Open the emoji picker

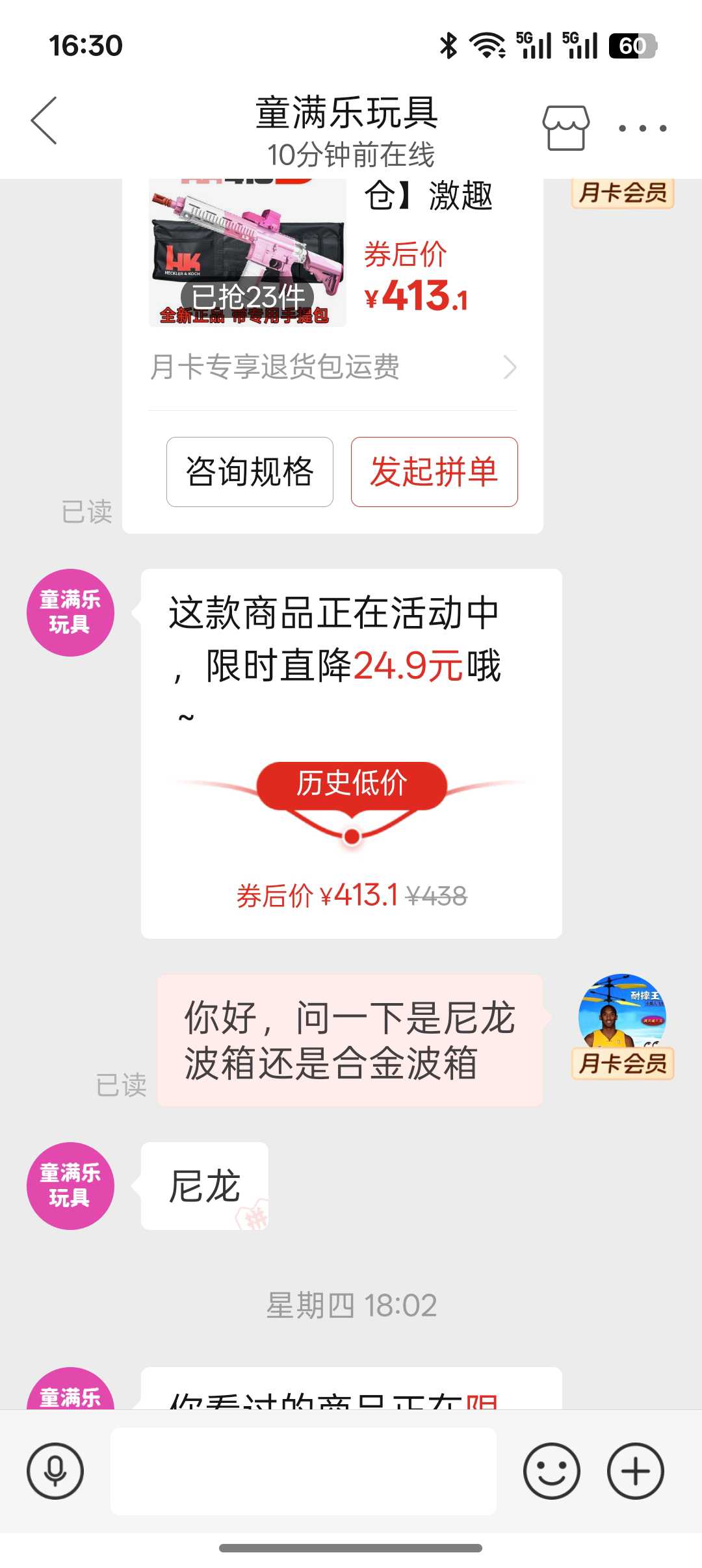coord(551,1471)
